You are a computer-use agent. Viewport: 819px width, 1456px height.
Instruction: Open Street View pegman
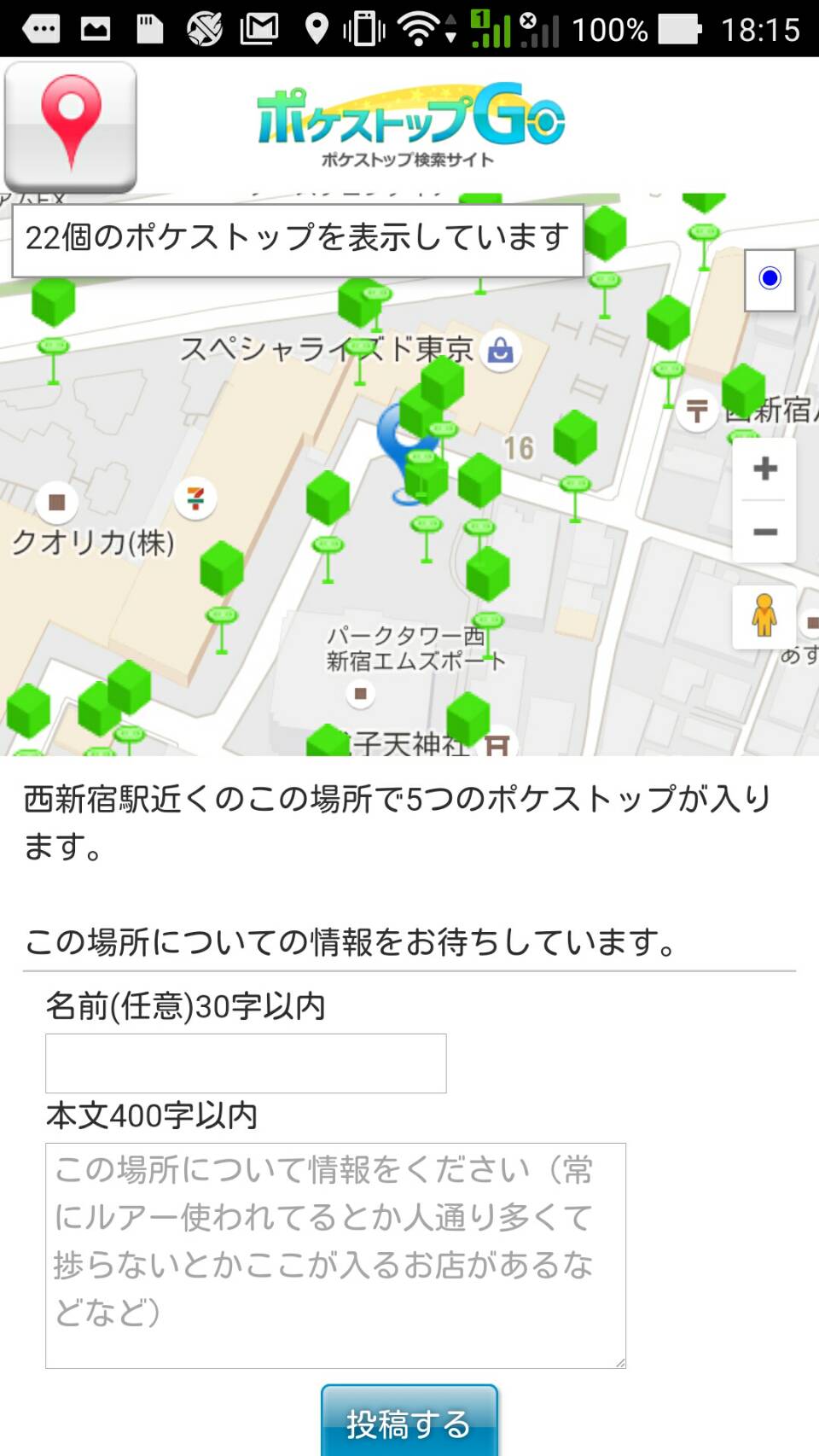click(x=764, y=616)
